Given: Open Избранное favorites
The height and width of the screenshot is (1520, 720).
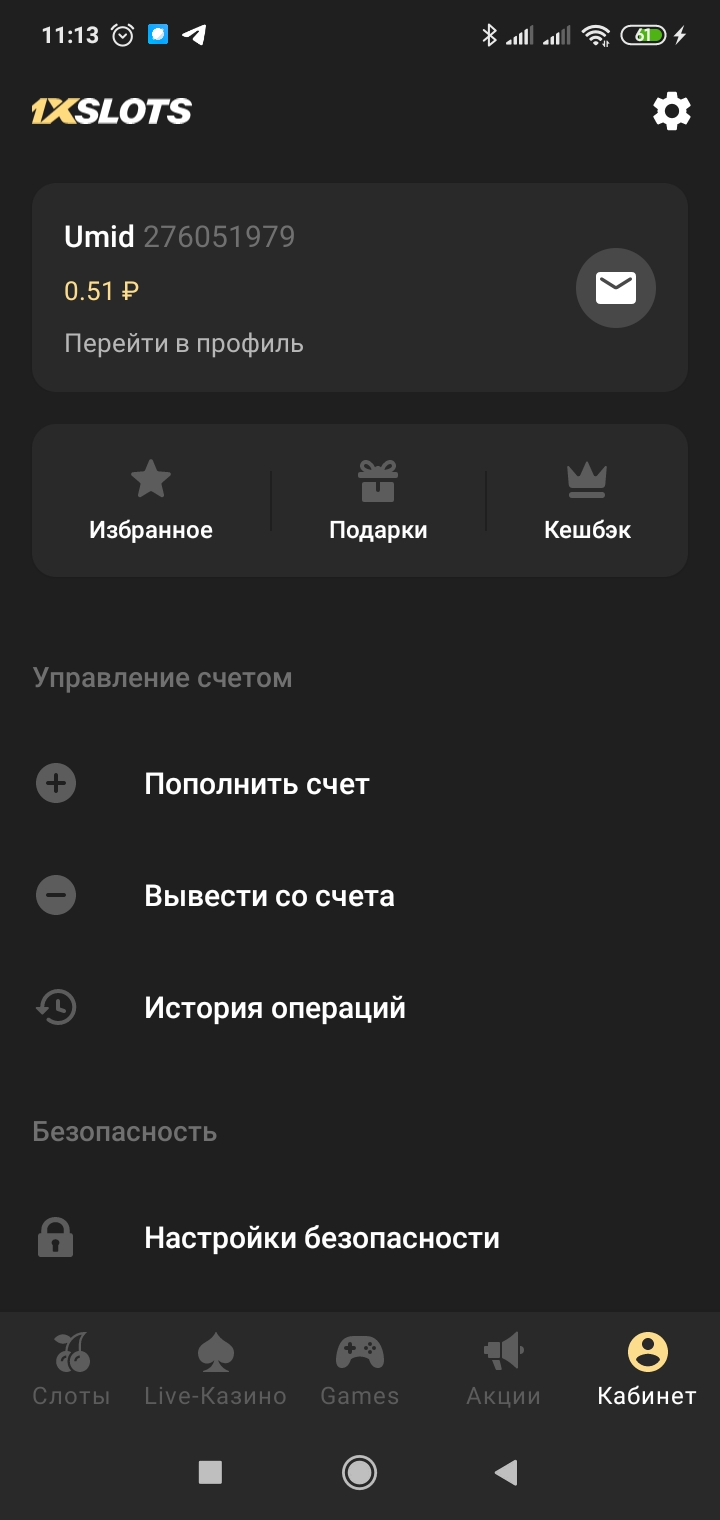Looking at the screenshot, I should (151, 501).
